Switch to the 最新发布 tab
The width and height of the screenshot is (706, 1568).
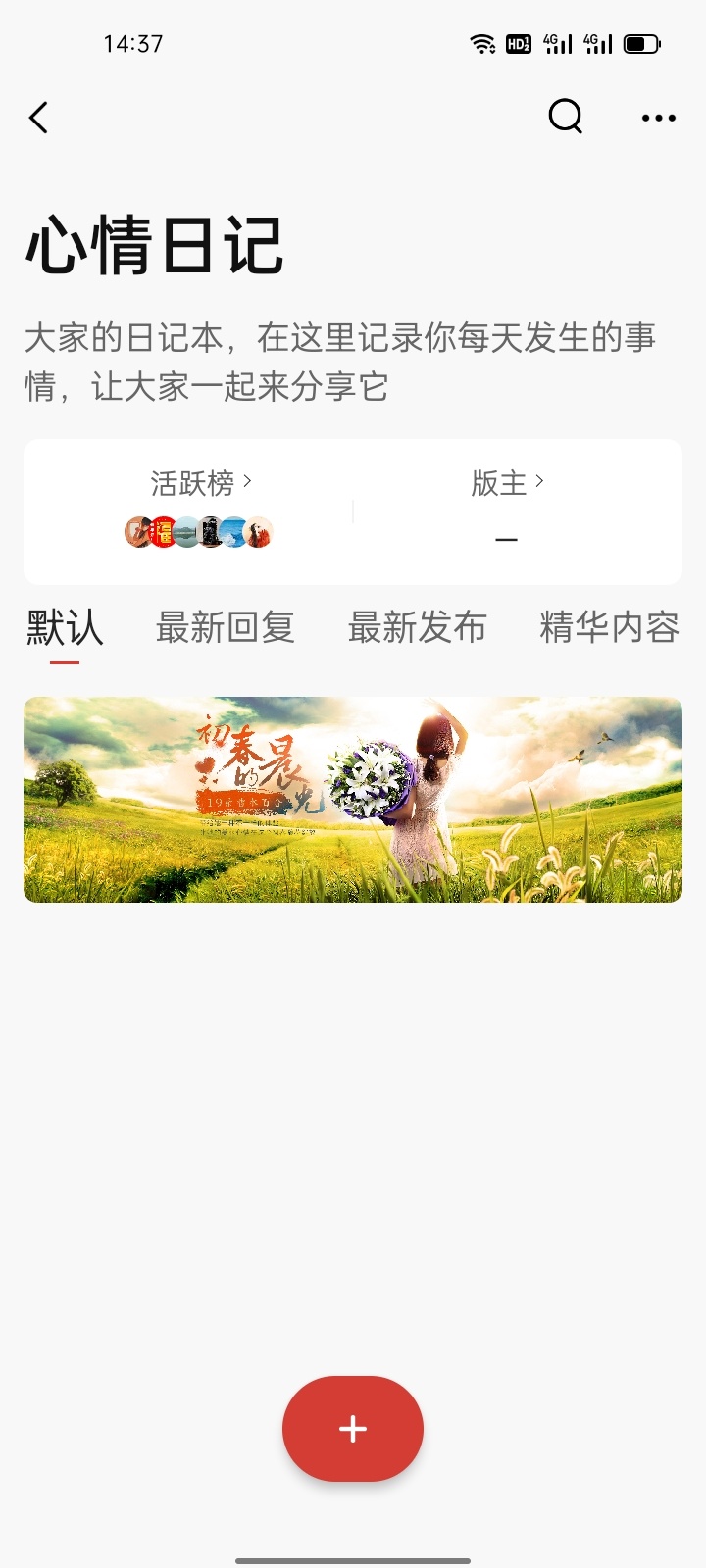coord(417,628)
